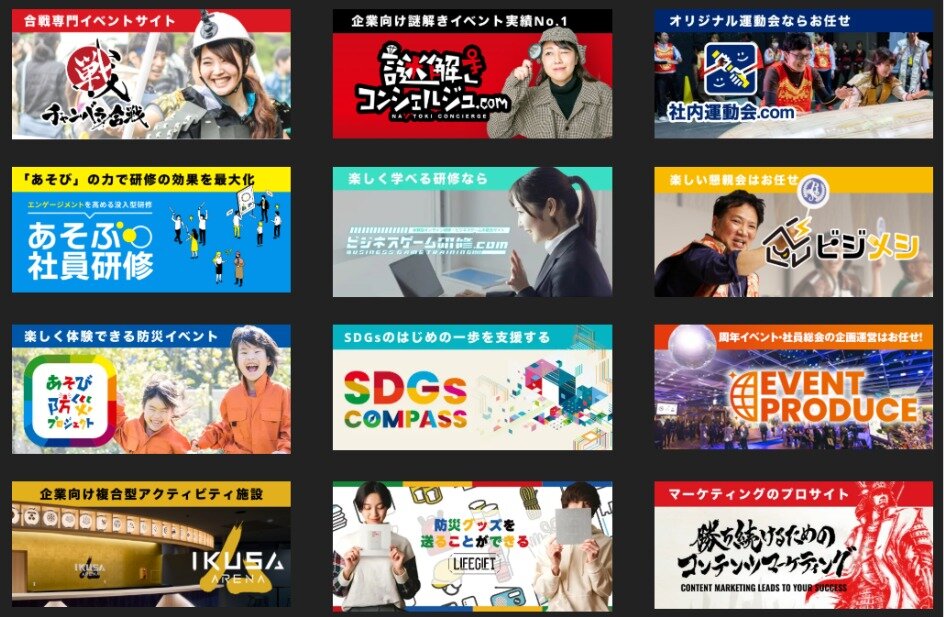Open the あそび防災プロジェクト banner
This screenshot has width=944, height=617.
(151, 389)
